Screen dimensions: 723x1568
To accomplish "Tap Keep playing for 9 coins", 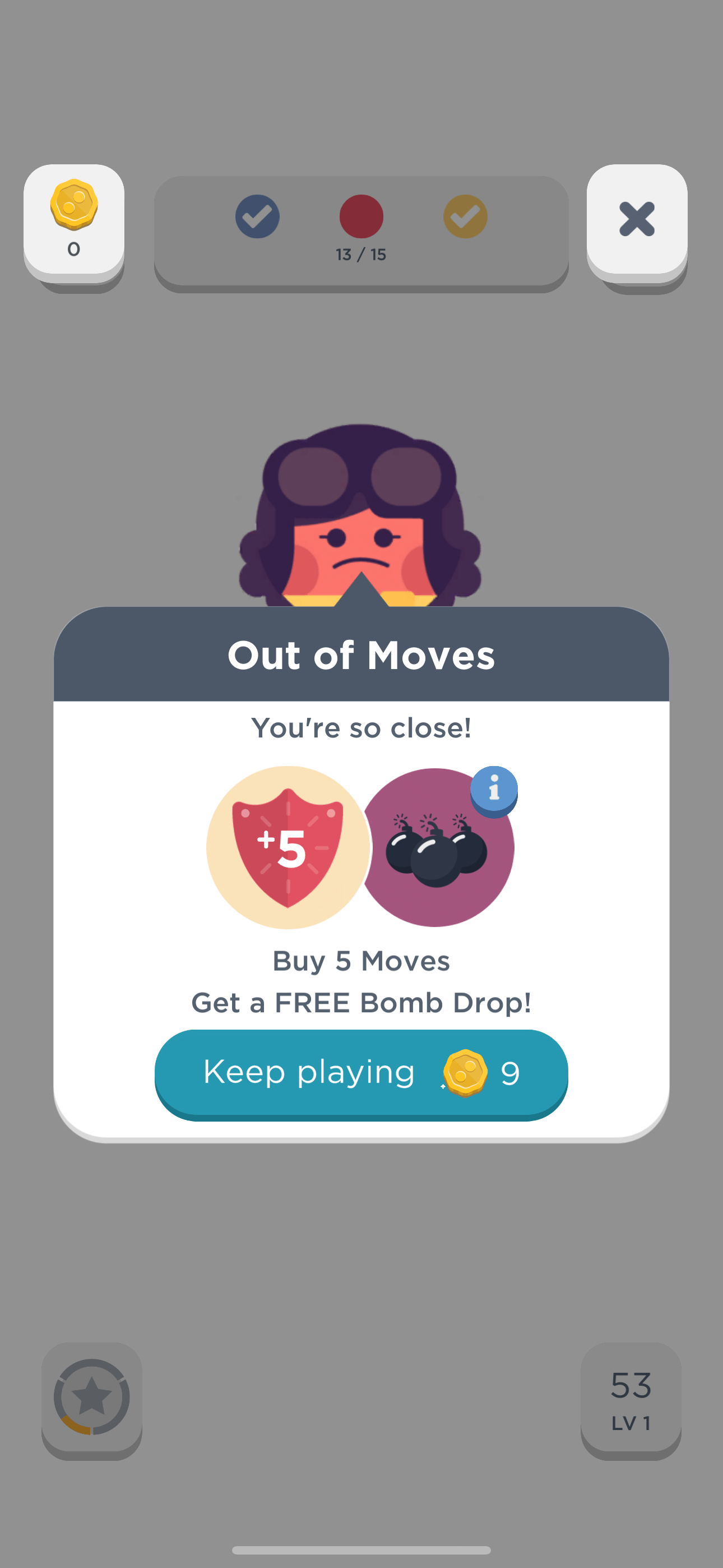I will tap(361, 1072).
